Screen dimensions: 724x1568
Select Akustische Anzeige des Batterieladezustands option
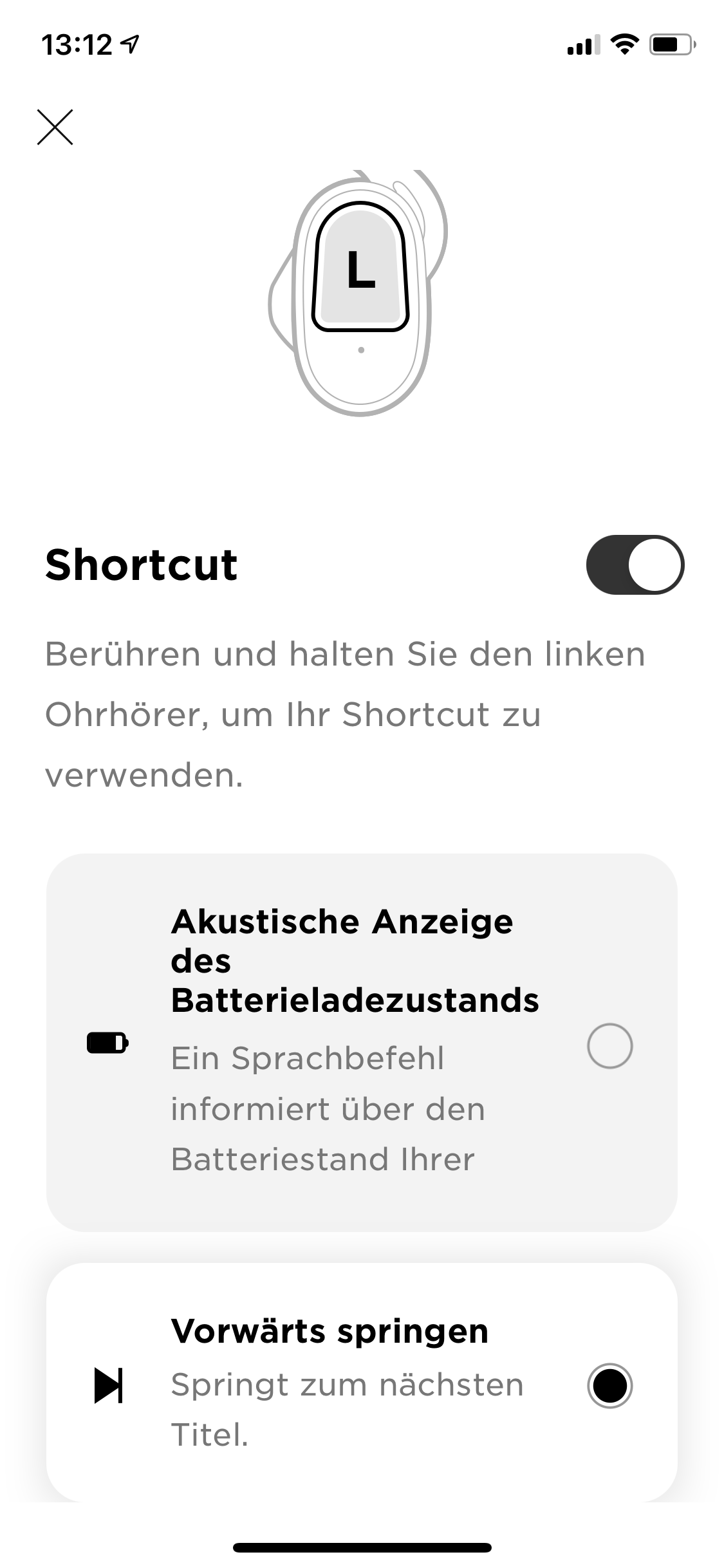[609, 1045]
